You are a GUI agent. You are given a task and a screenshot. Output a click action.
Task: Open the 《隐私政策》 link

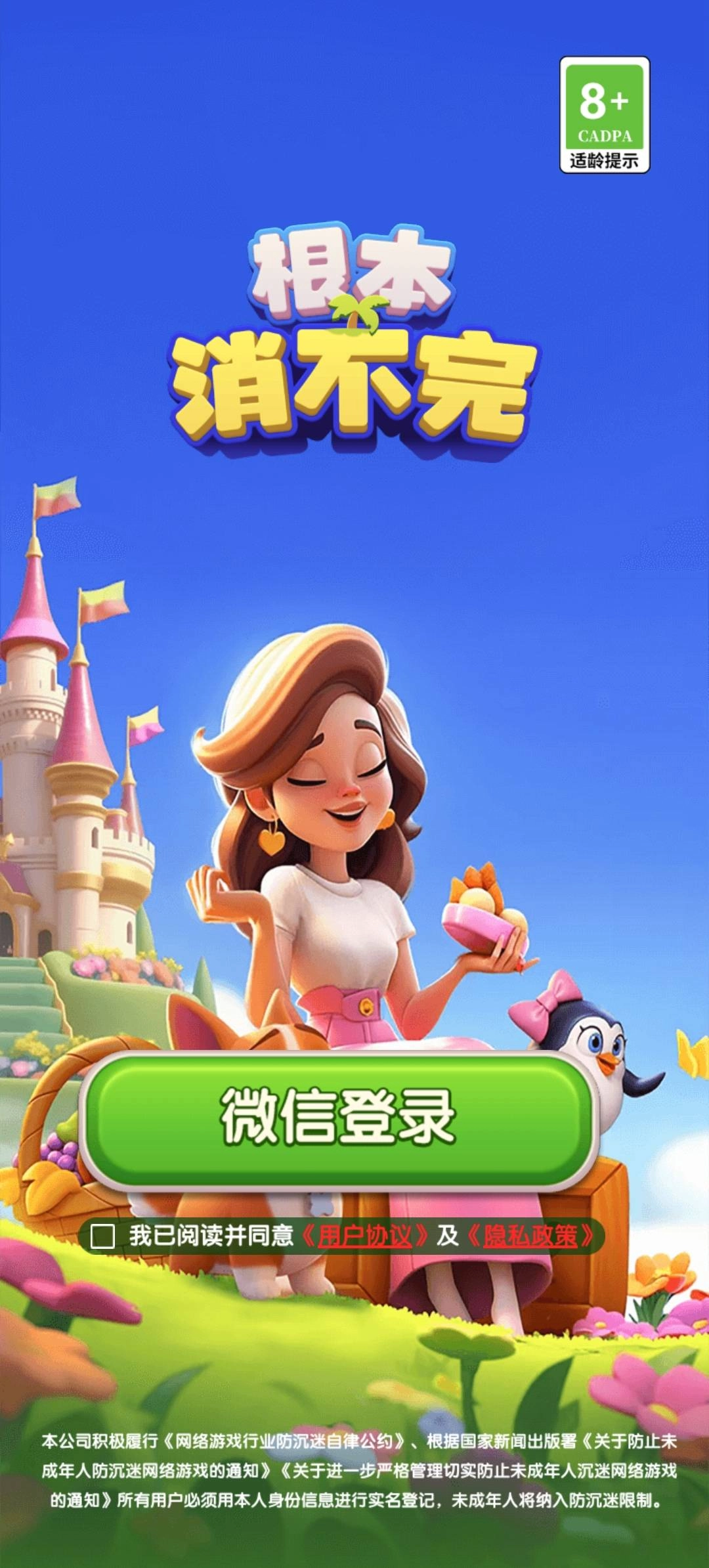530,1236
